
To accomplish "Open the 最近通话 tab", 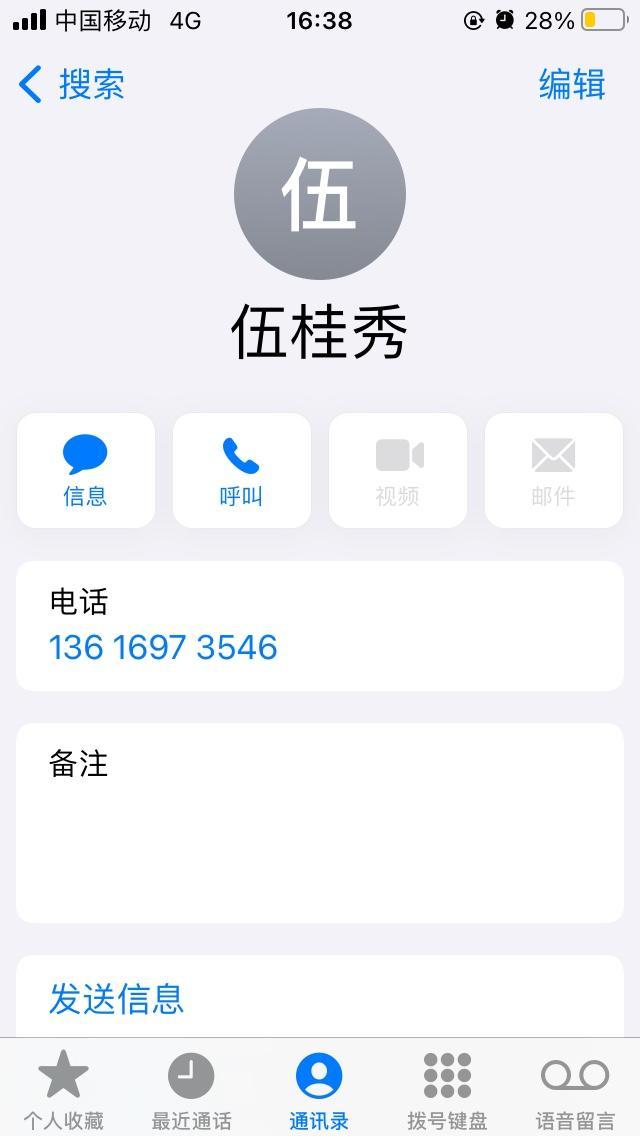I will coord(191,1090).
